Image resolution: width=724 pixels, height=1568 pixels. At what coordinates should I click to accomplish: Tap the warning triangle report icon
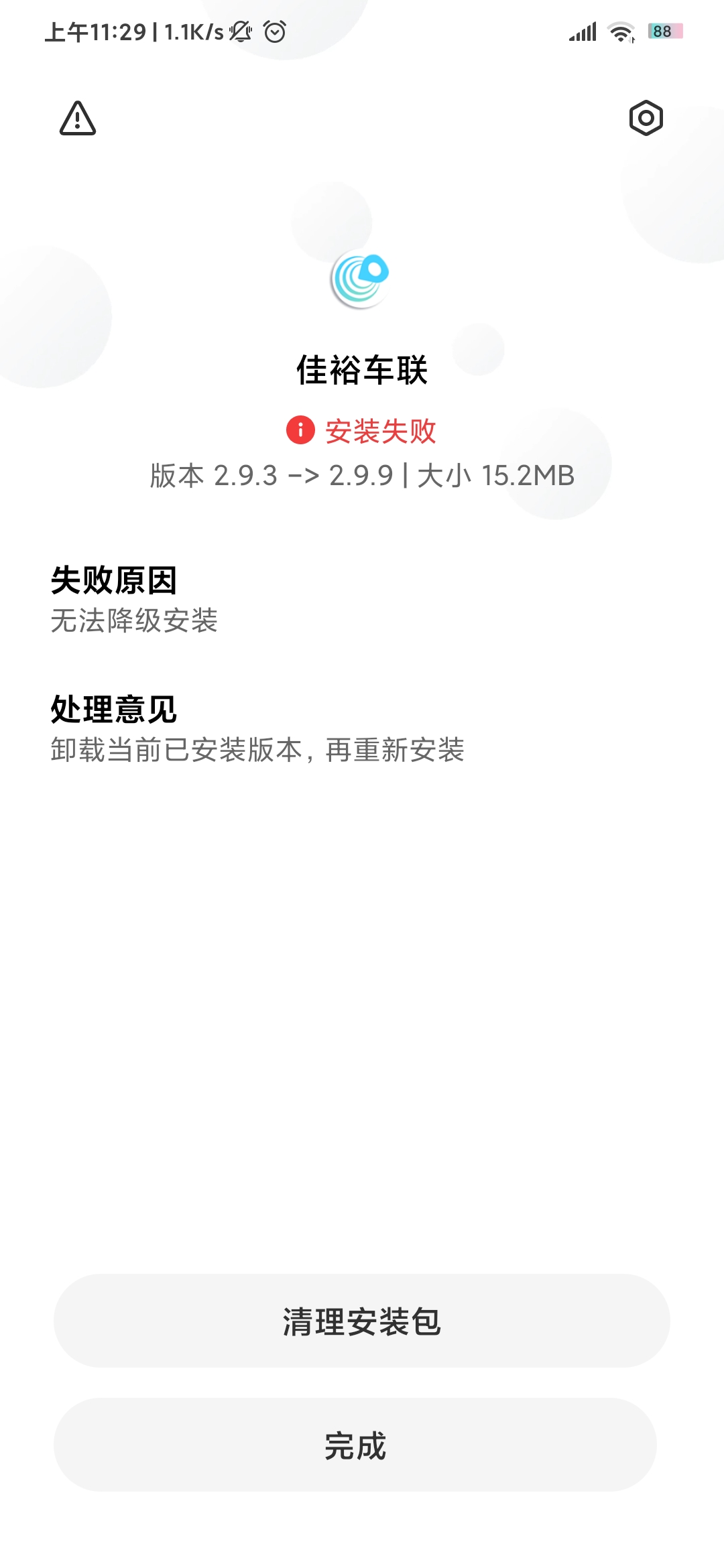[x=78, y=119]
